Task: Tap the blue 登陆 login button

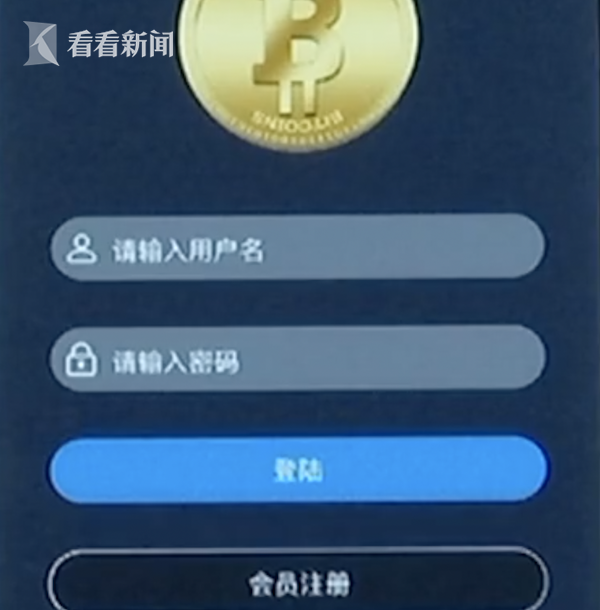Action: point(298,469)
